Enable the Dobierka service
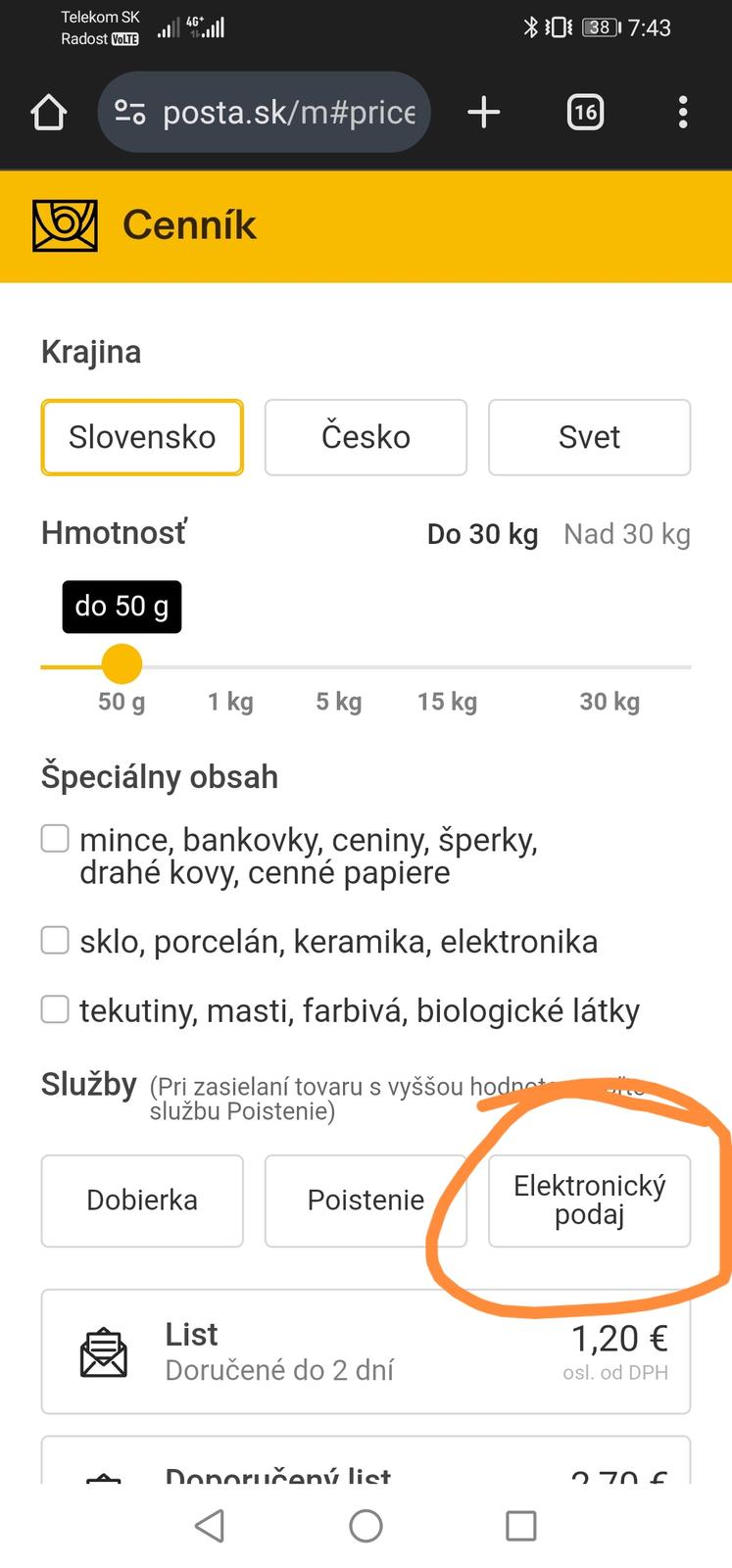Viewport: 732px width, 1568px height. tap(142, 1200)
